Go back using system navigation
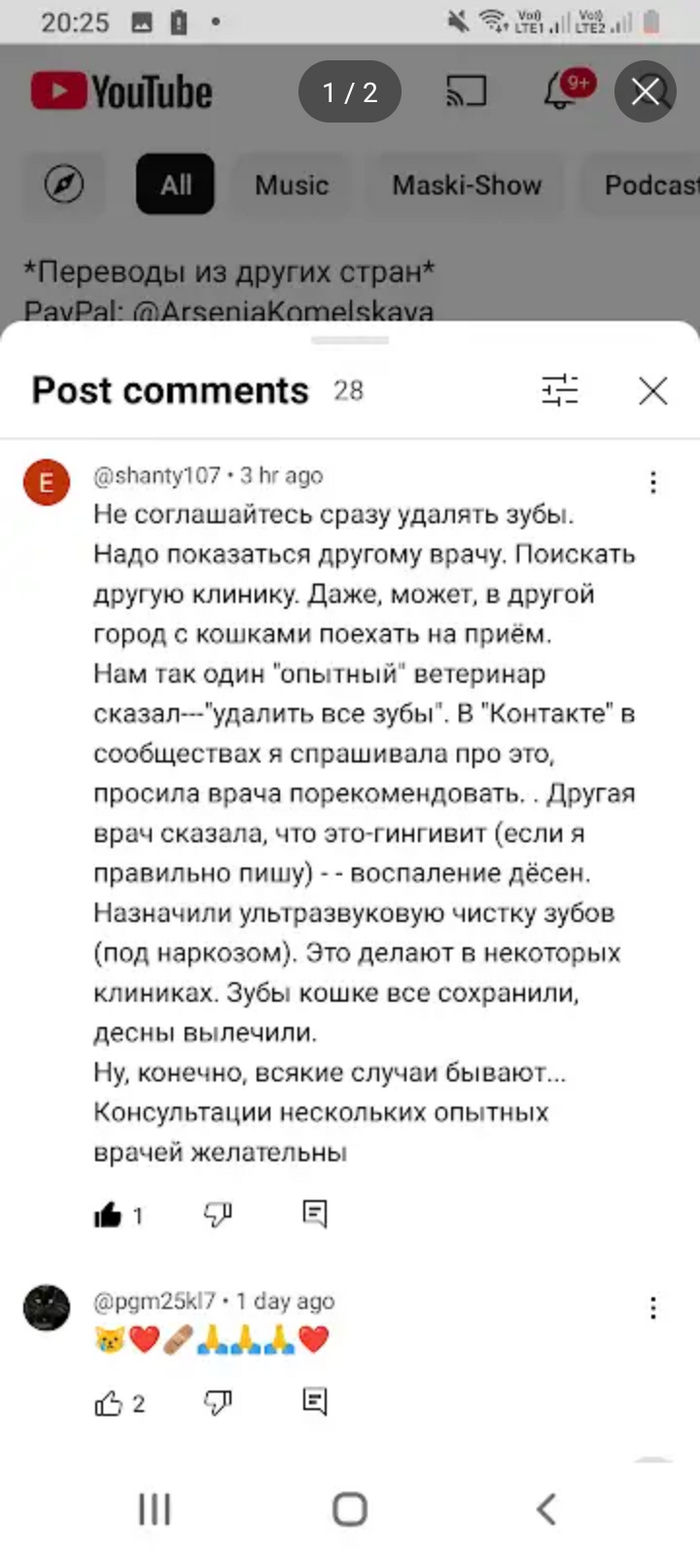 tap(546, 1508)
